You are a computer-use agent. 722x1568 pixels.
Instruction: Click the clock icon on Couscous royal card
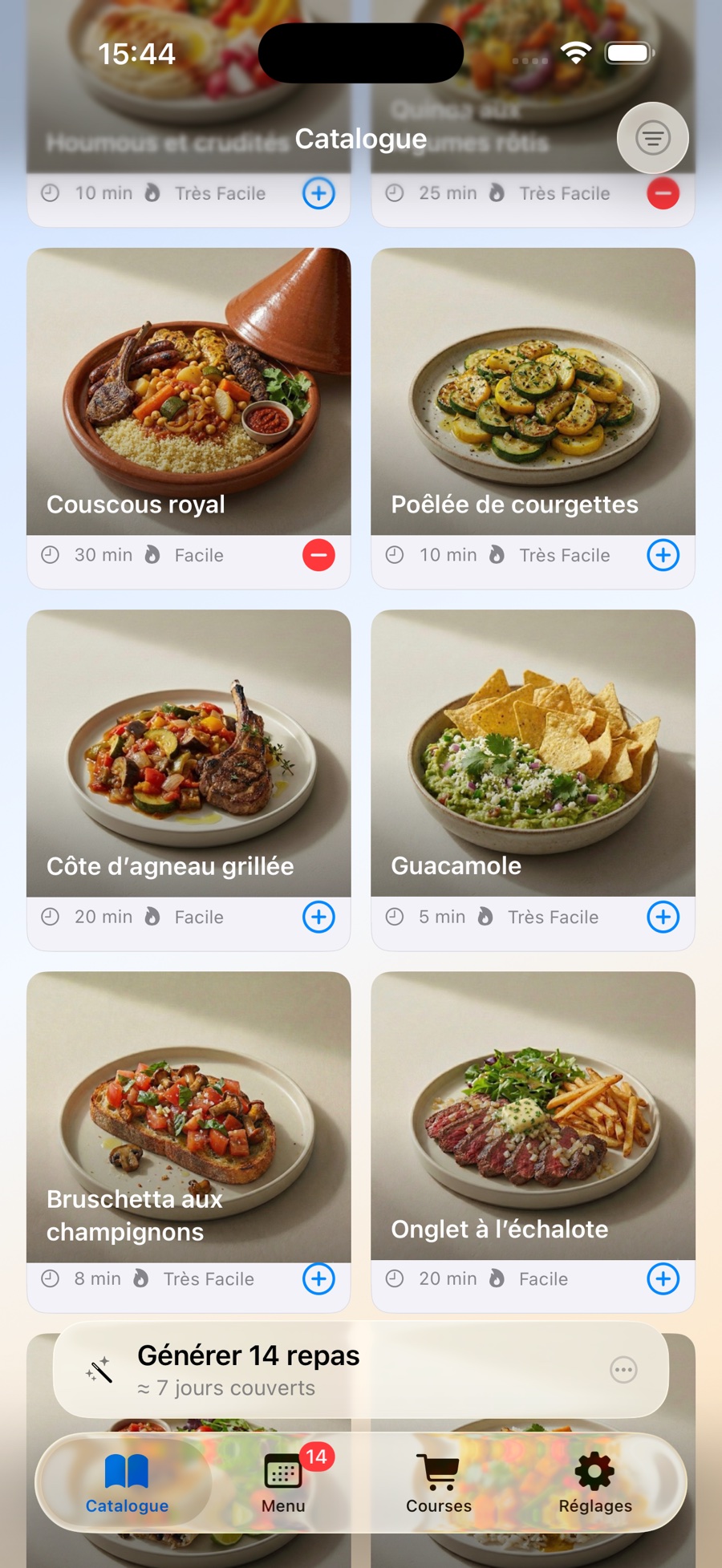coord(51,554)
